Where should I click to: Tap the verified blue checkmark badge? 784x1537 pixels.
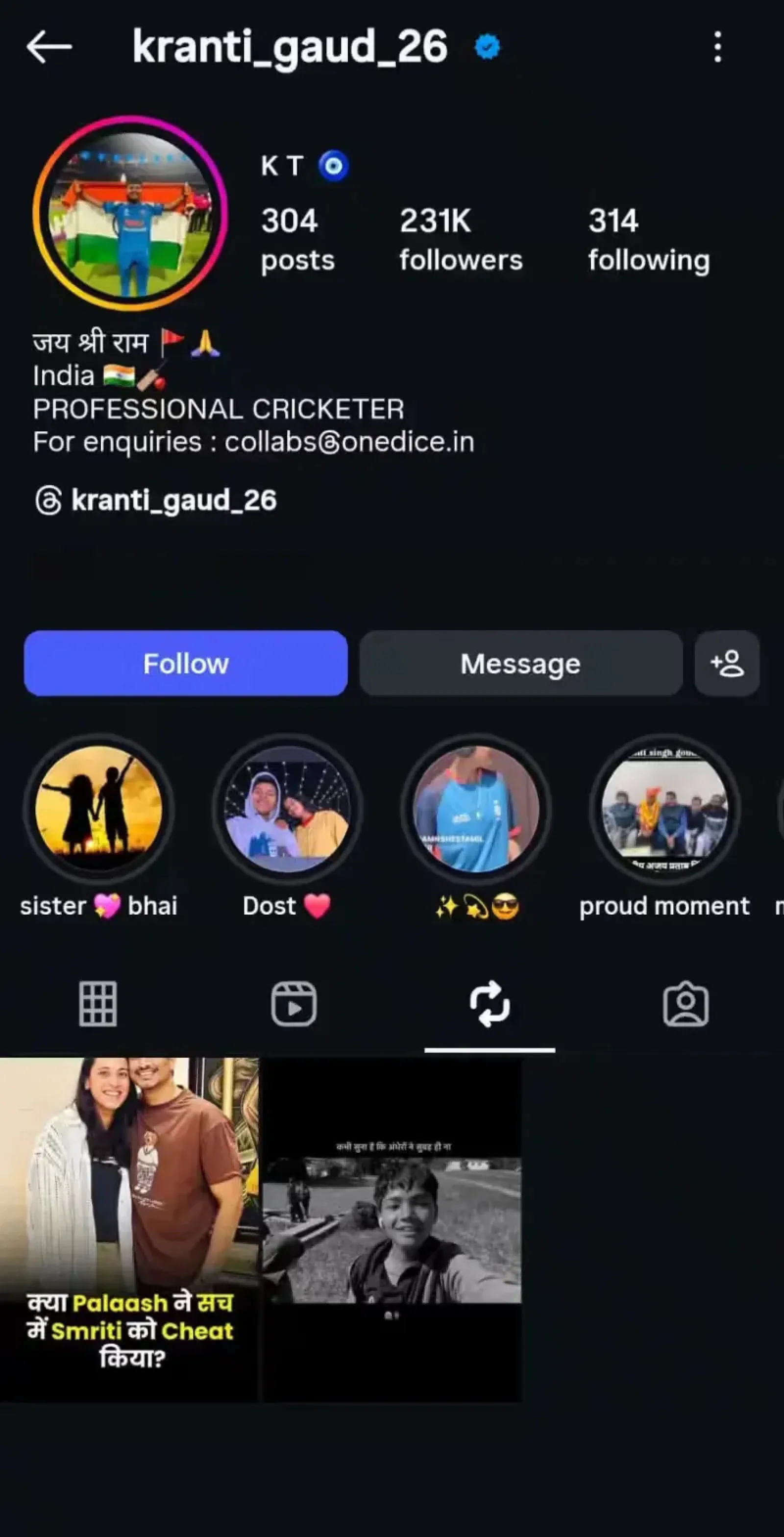[487, 46]
